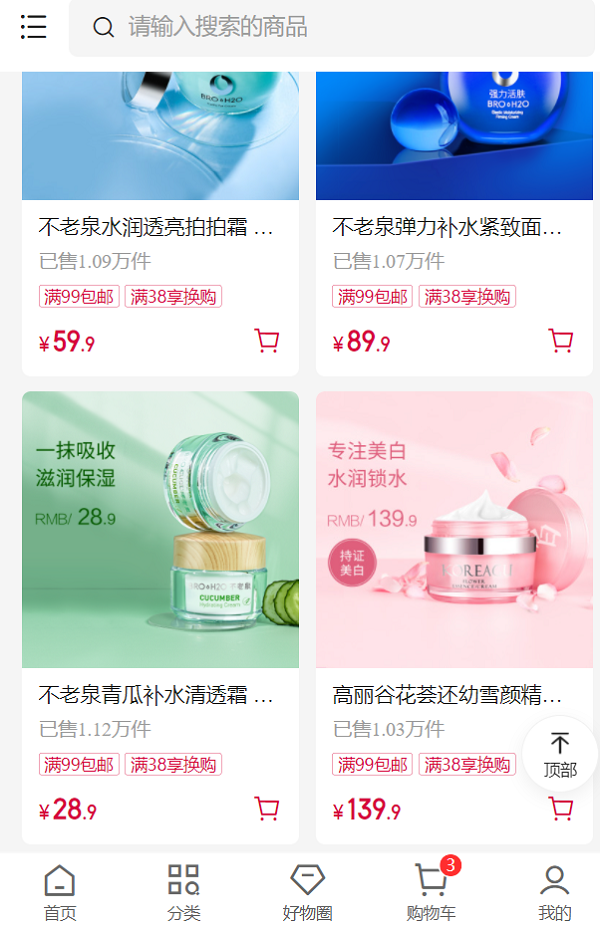Add the ¥59.9 拍拍霜 to cart

click(267, 341)
